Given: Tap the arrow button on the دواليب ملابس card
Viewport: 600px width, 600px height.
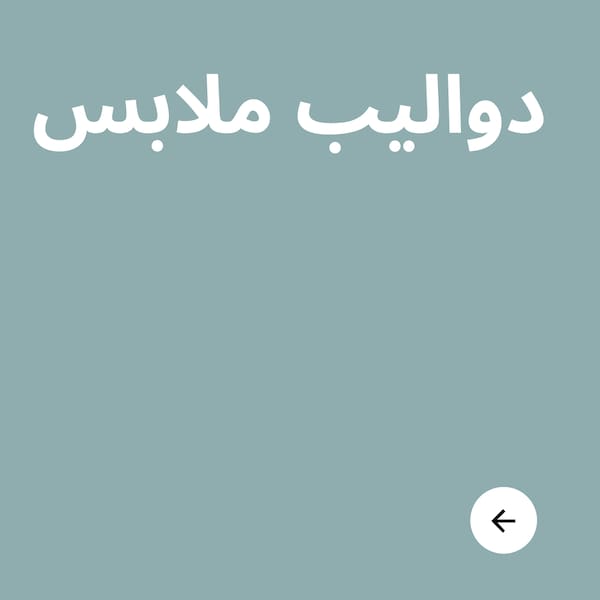Looking at the screenshot, I should point(503,520).
